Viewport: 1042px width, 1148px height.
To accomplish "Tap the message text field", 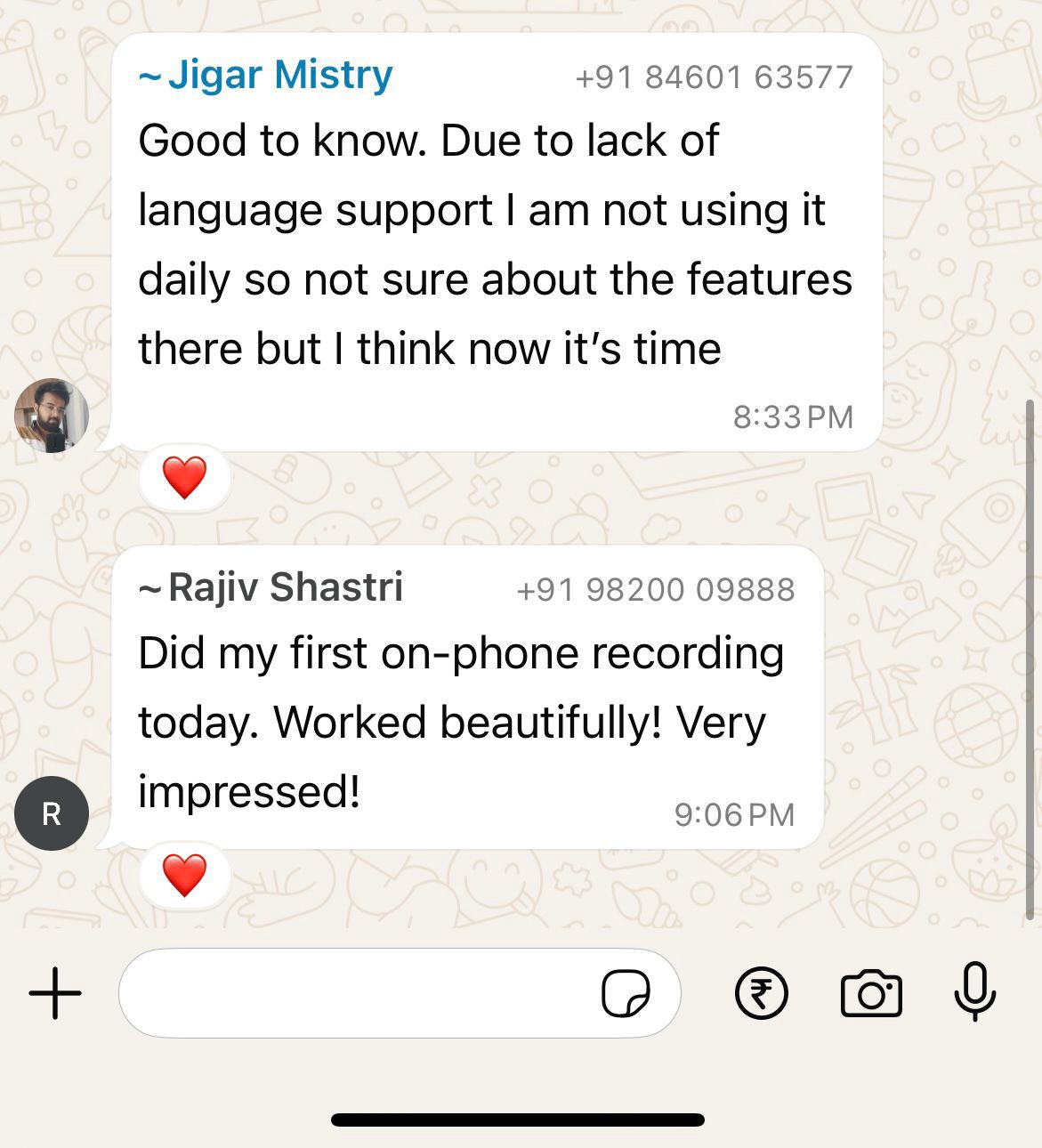I will point(356,992).
